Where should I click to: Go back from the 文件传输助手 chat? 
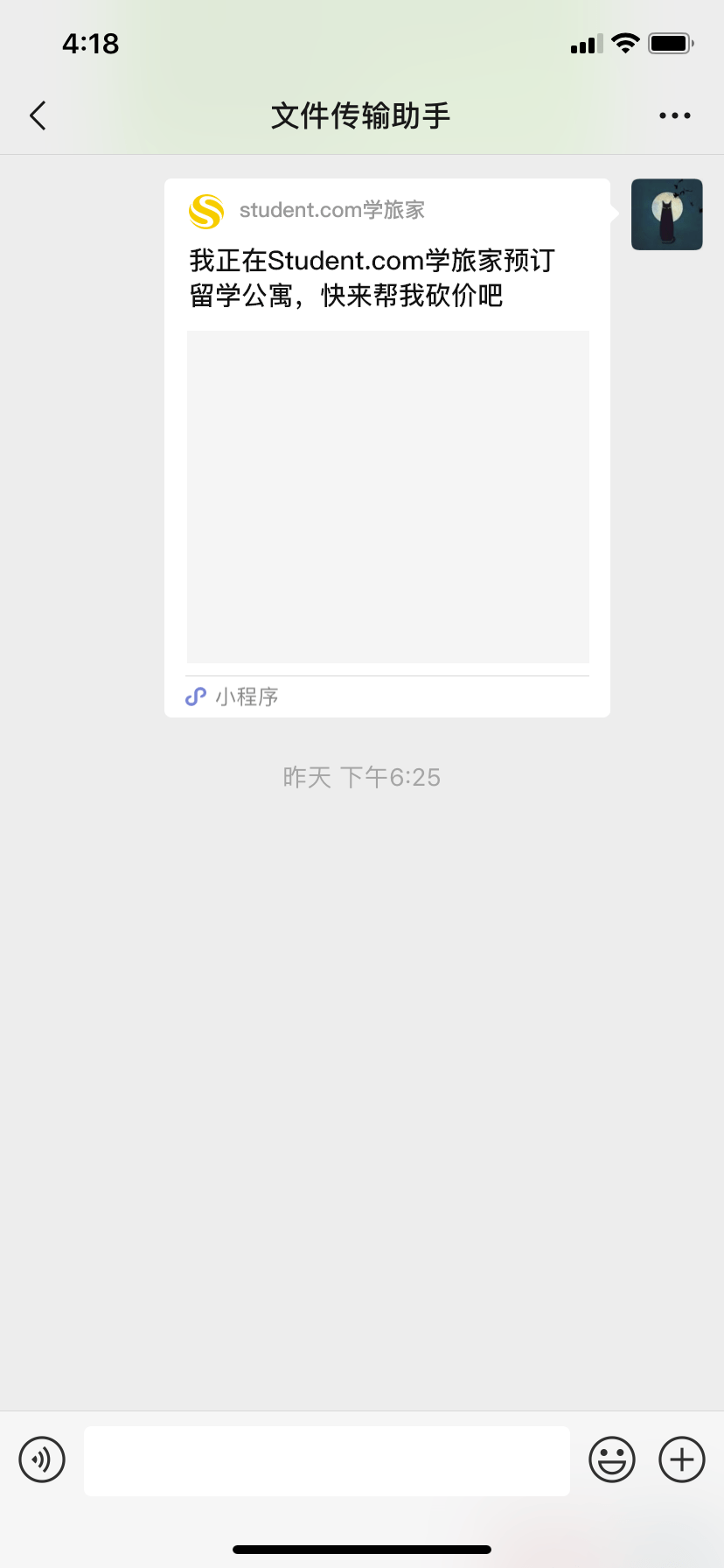tap(38, 115)
